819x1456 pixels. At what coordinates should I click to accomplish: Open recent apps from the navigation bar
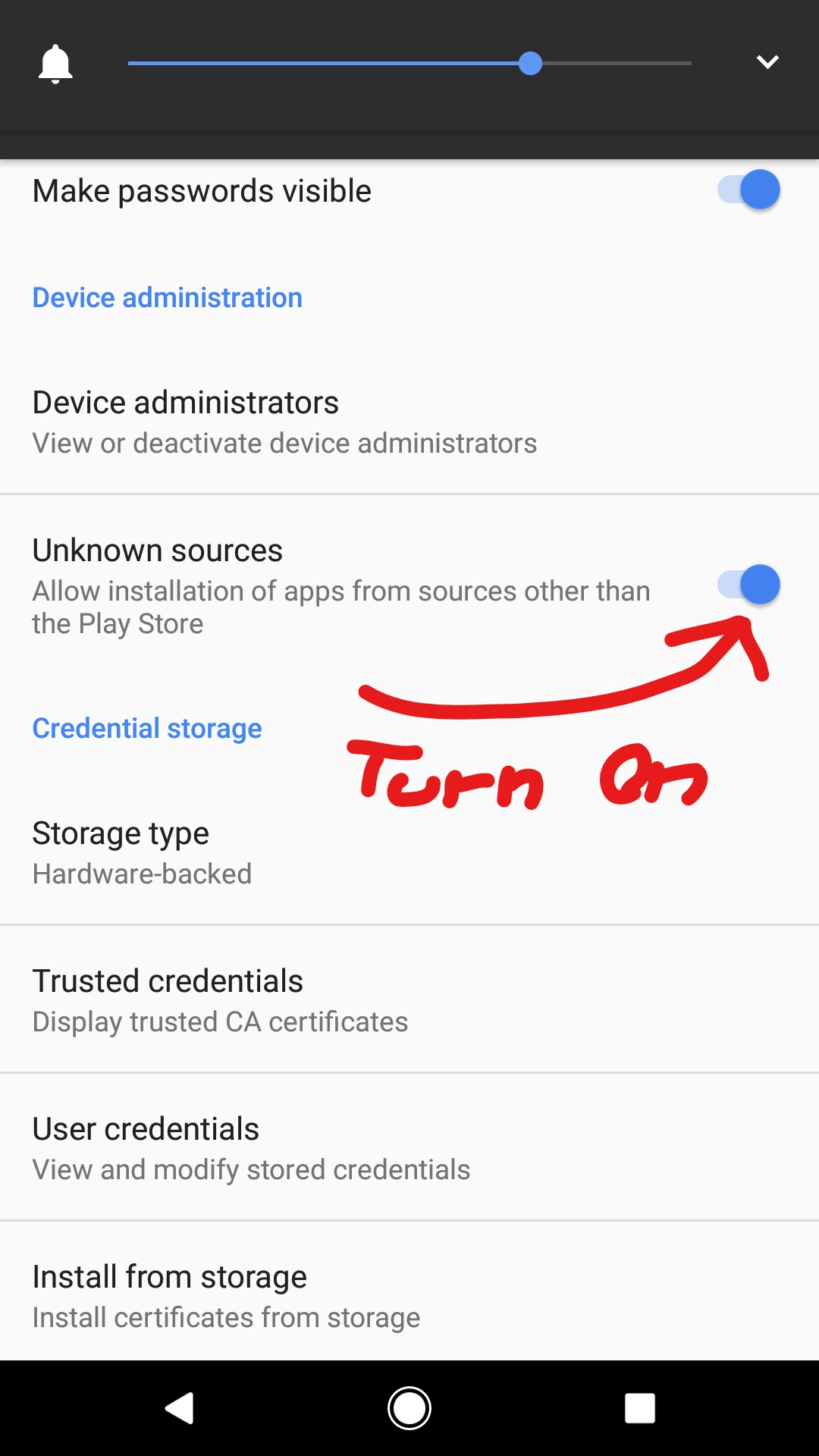tap(639, 1408)
